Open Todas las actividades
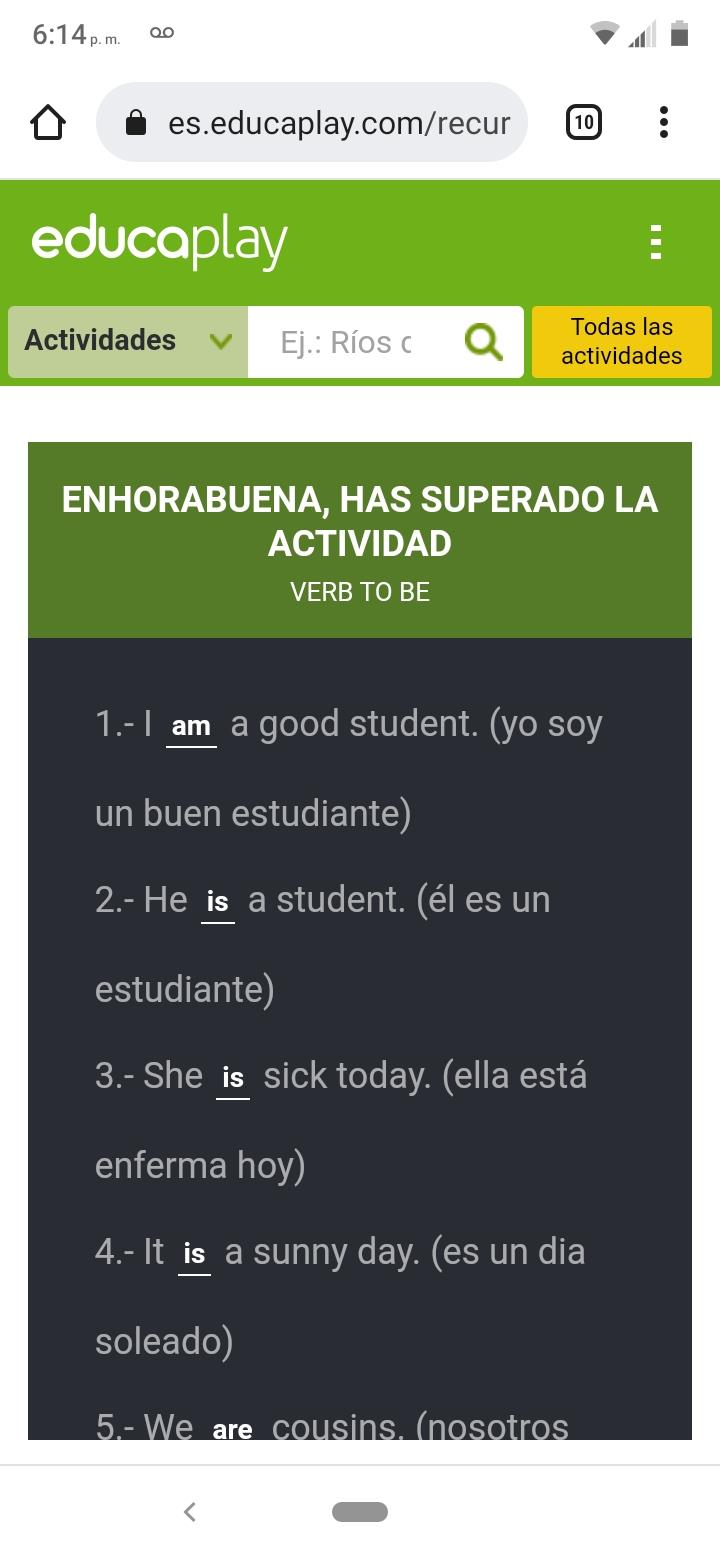 [621, 341]
